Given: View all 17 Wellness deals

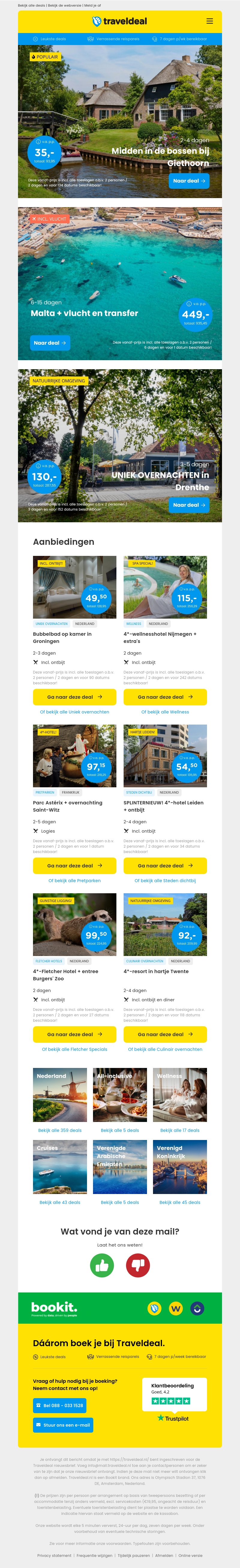Looking at the screenshot, I should click(x=180, y=1130).
